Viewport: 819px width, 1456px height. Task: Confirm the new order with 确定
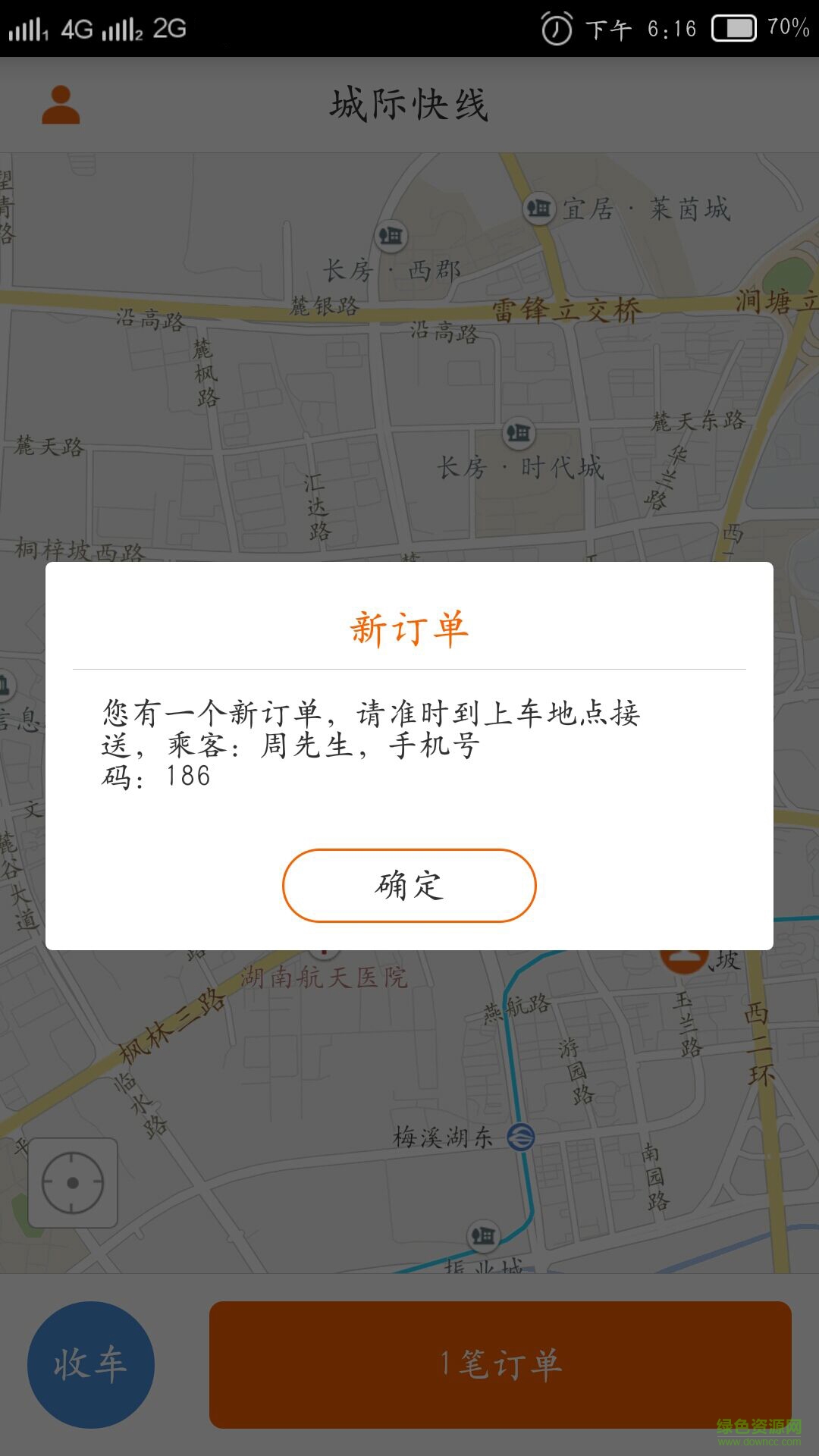coord(409,885)
